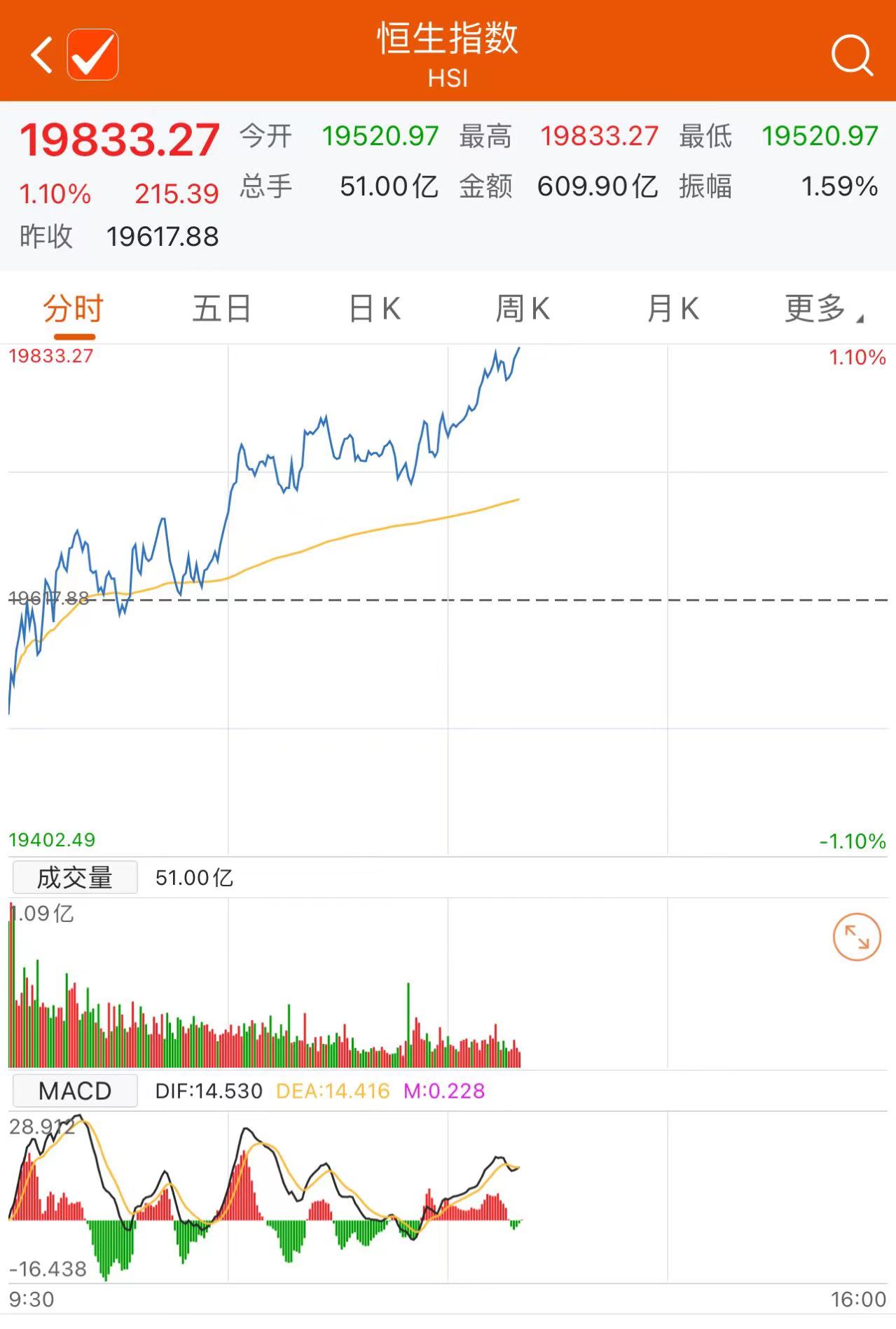This screenshot has width=896, height=1329.
Task: Toggle the watchlist checkmark for HSI
Action: coord(92,55)
